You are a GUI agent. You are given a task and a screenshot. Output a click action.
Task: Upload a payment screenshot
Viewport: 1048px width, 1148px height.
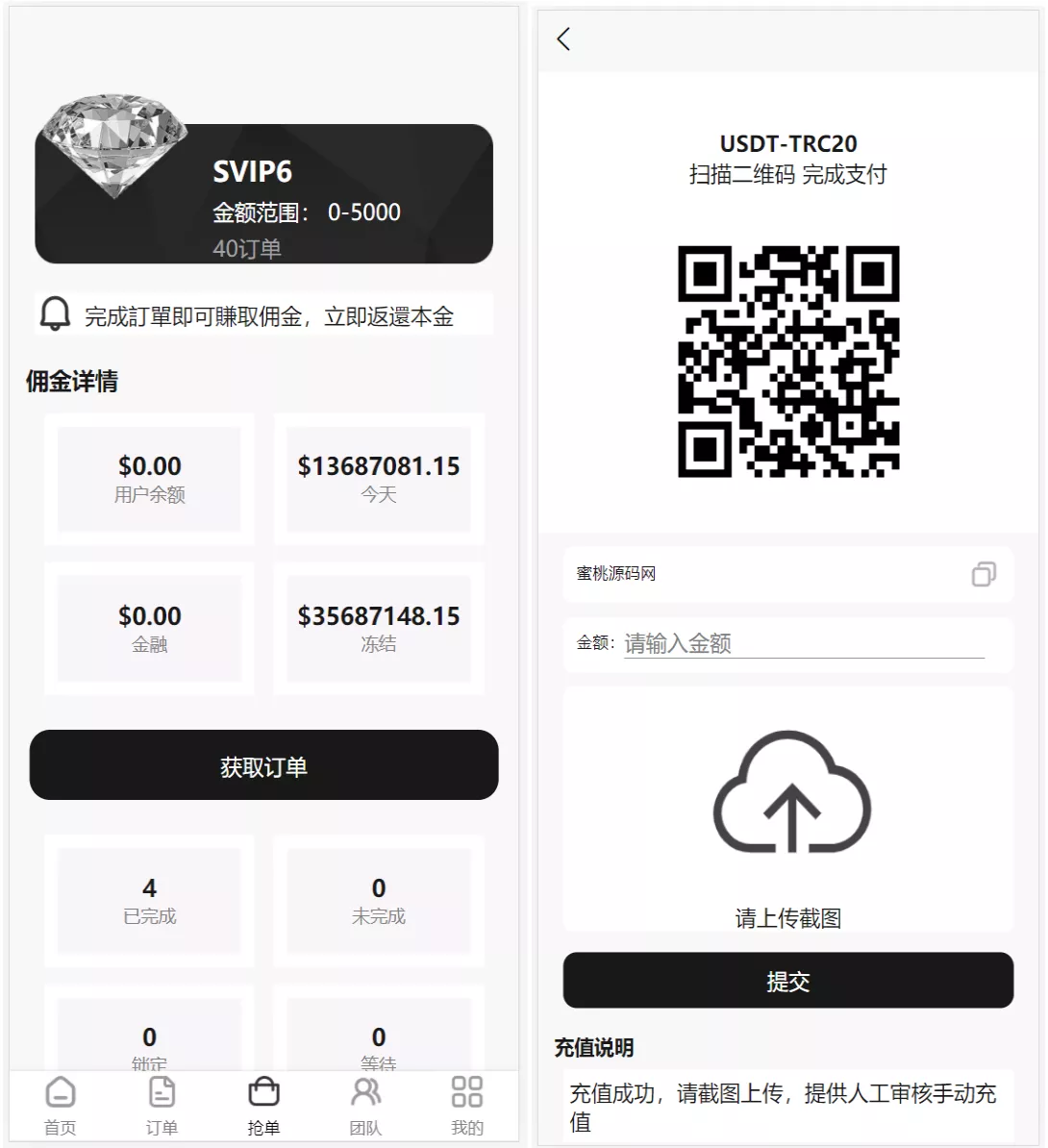(790, 808)
